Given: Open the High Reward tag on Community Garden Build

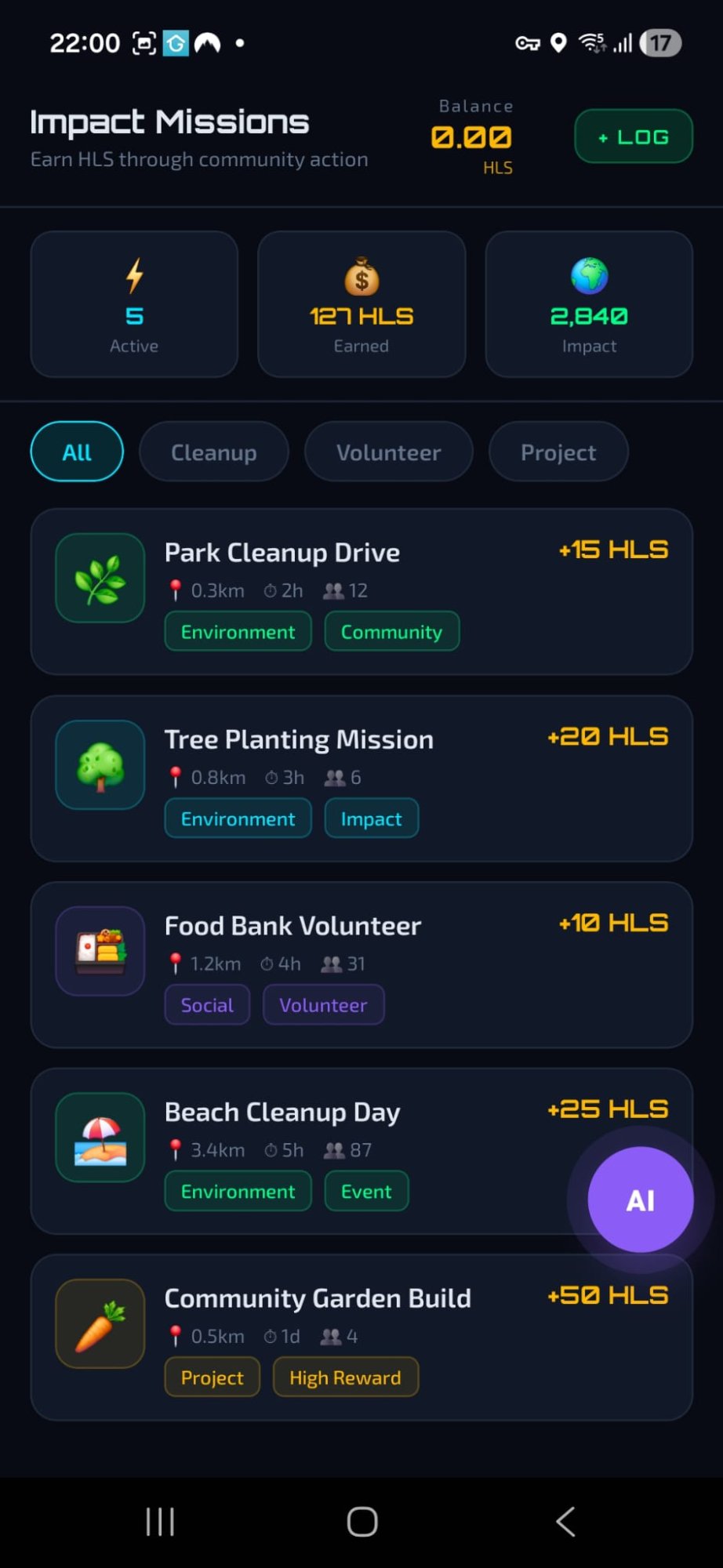Looking at the screenshot, I should coord(346,1377).
